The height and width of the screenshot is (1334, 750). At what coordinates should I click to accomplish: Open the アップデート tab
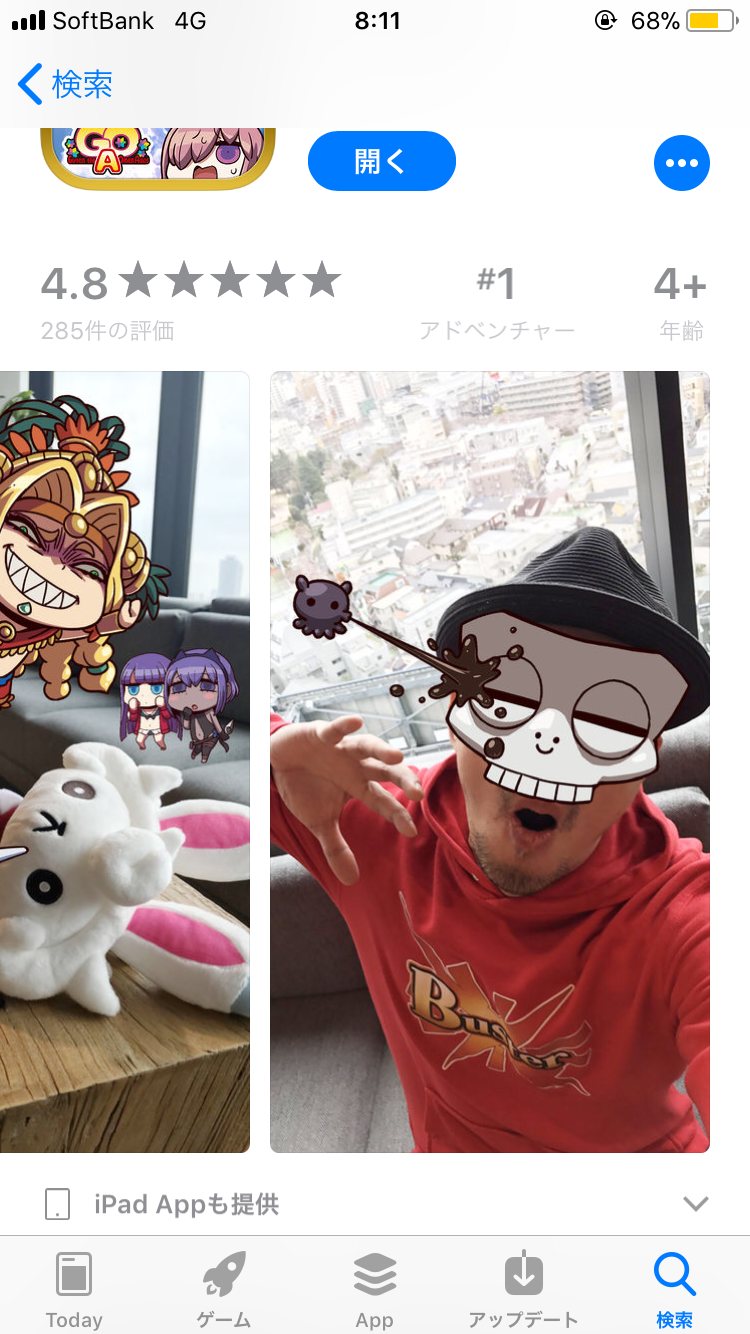coord(524,1289)
